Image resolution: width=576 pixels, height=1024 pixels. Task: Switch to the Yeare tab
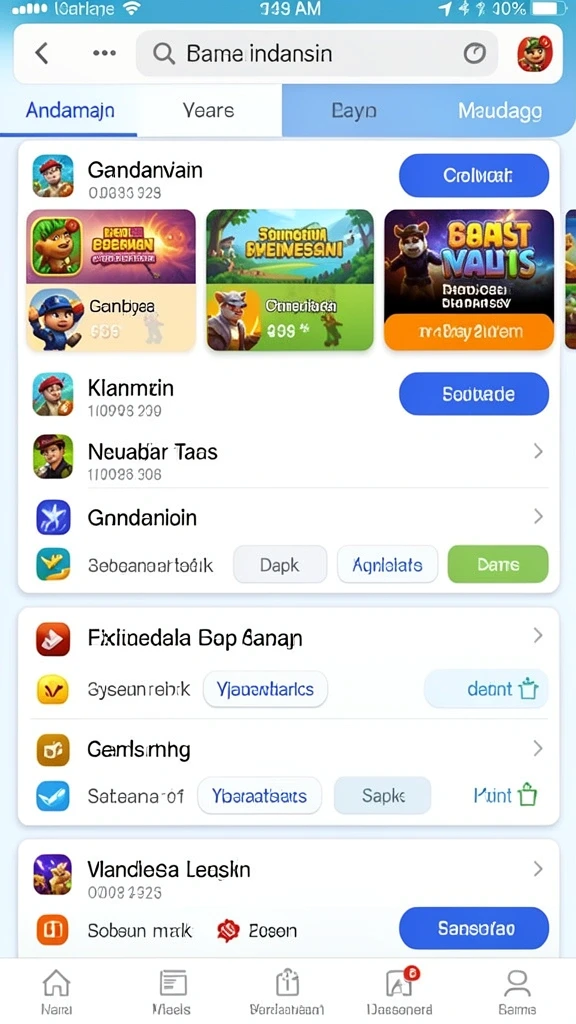point(208,110)
